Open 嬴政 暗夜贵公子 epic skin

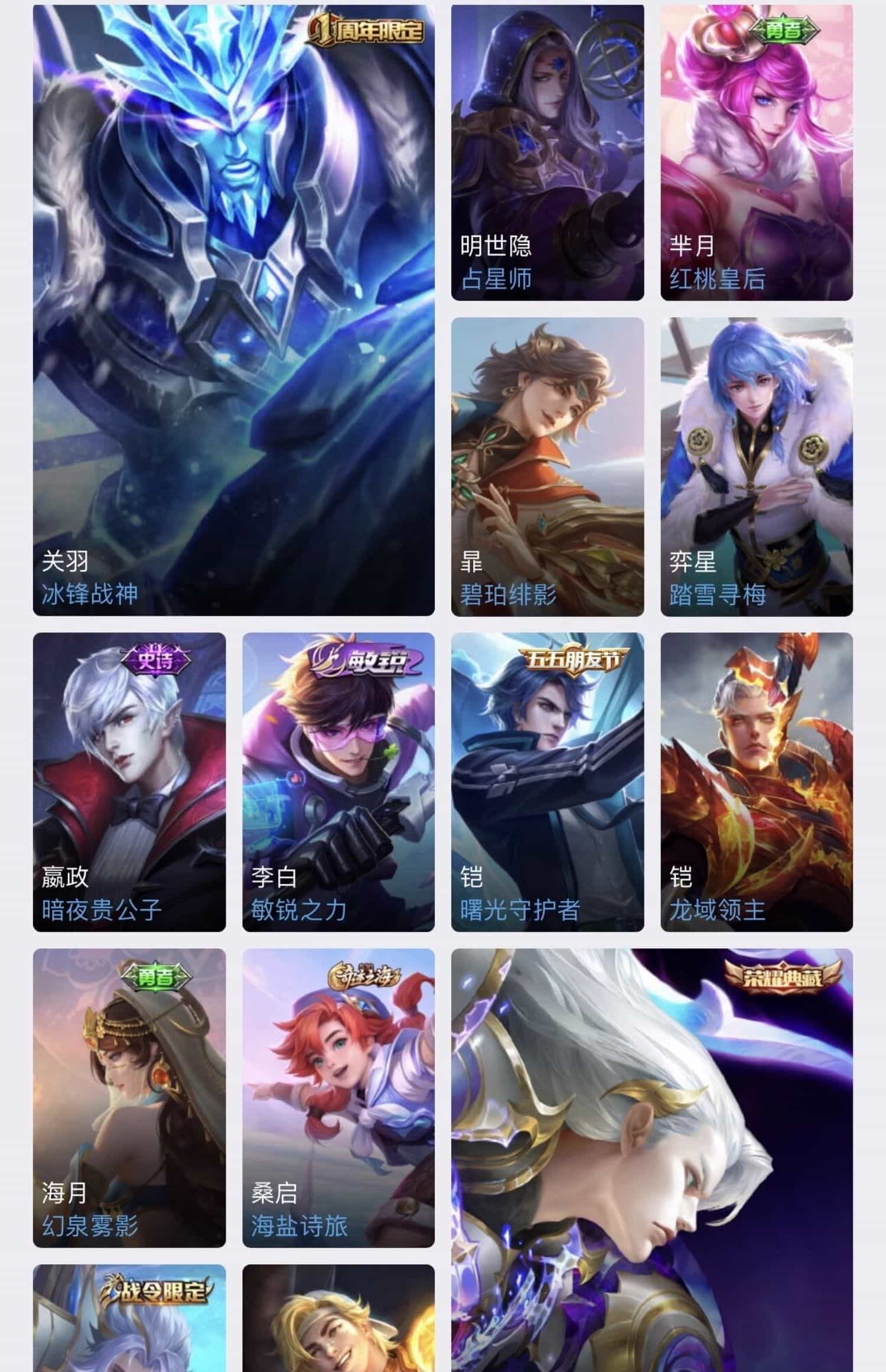tap(129, 782)
